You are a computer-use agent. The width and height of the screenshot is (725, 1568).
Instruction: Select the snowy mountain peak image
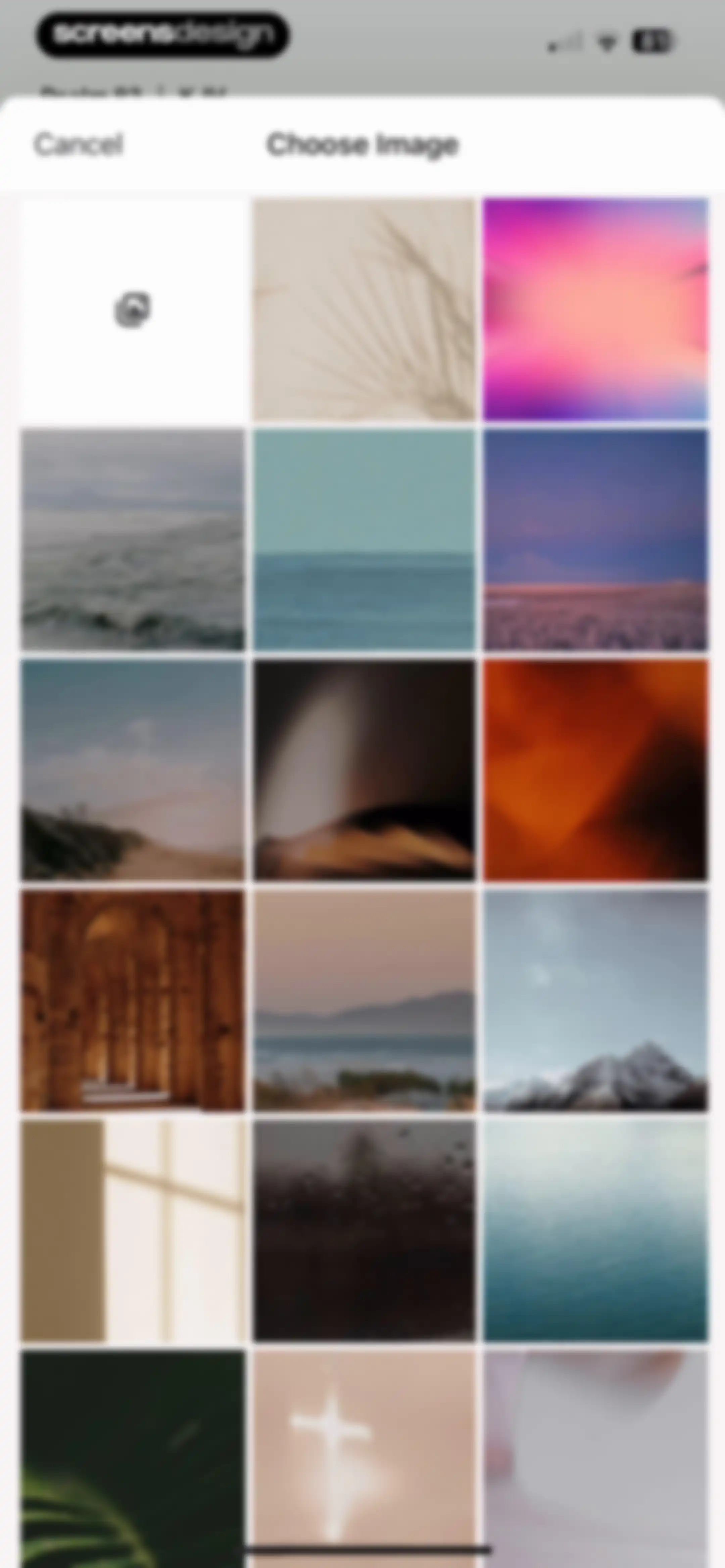[595, 1000]
